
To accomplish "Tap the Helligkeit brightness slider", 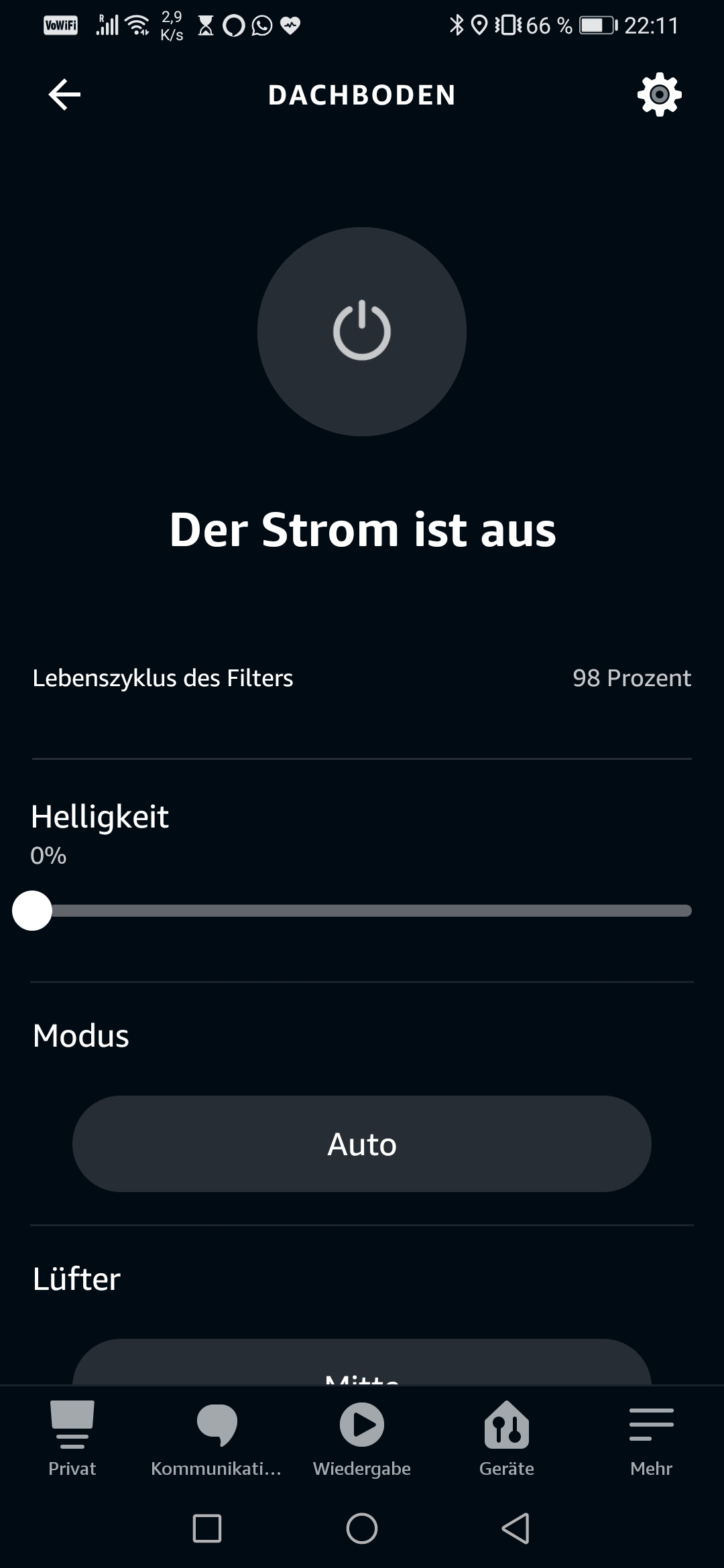I will [362, 911].
